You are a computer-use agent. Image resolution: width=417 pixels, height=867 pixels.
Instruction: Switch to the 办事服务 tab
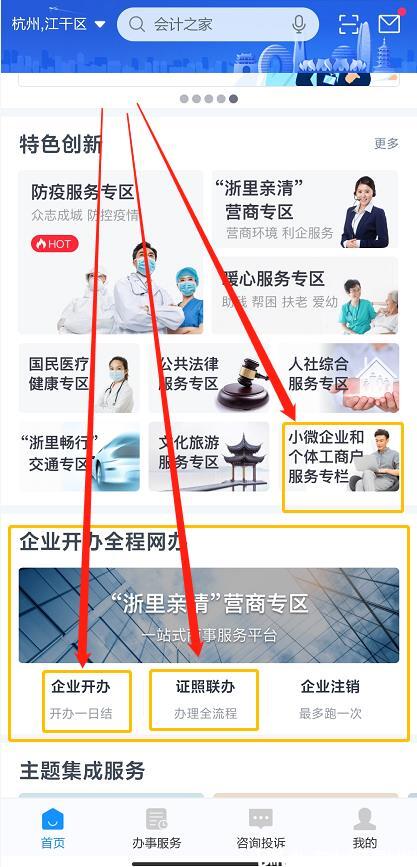click(x=157, y=829)
